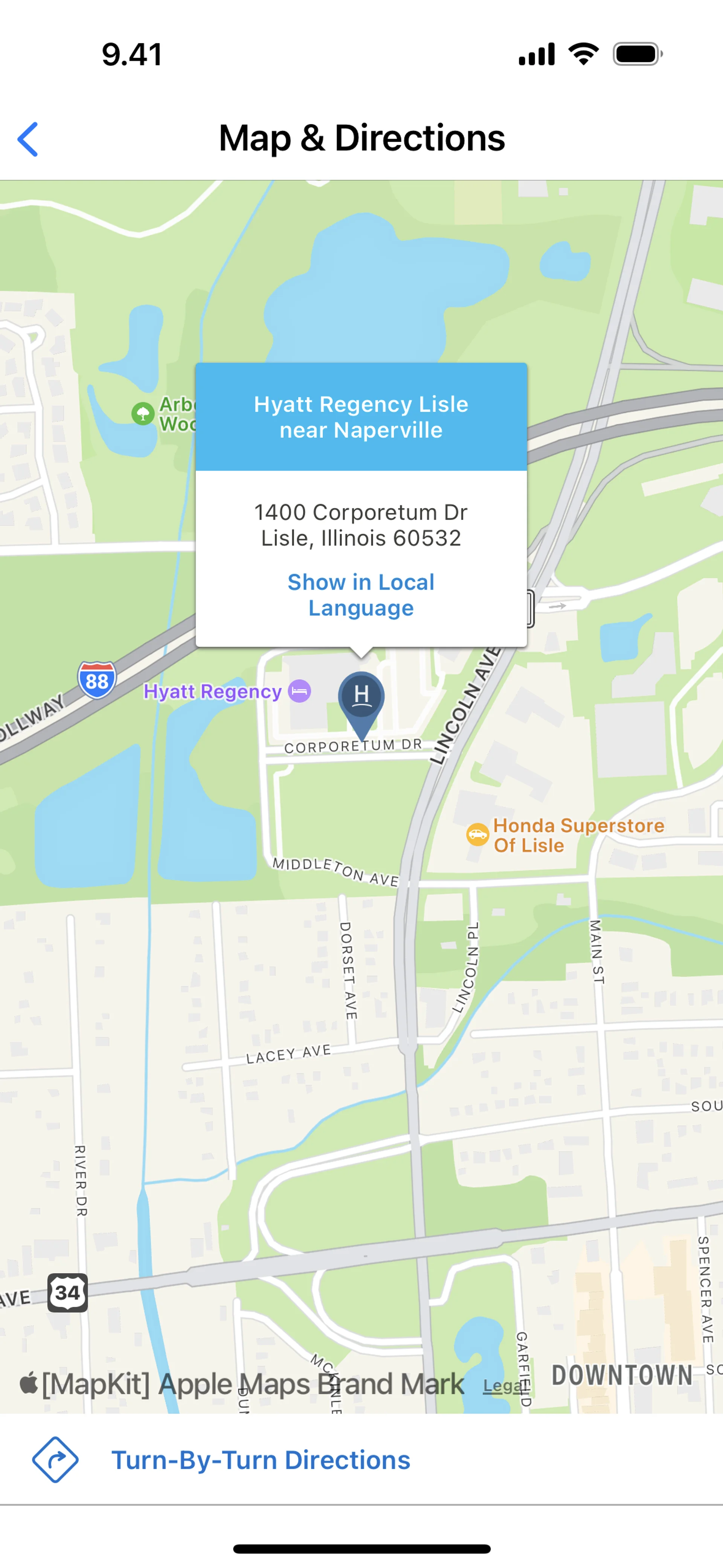Tap Show in Local Language link
Screen dimensions: 723x1568
coord(361,595)
